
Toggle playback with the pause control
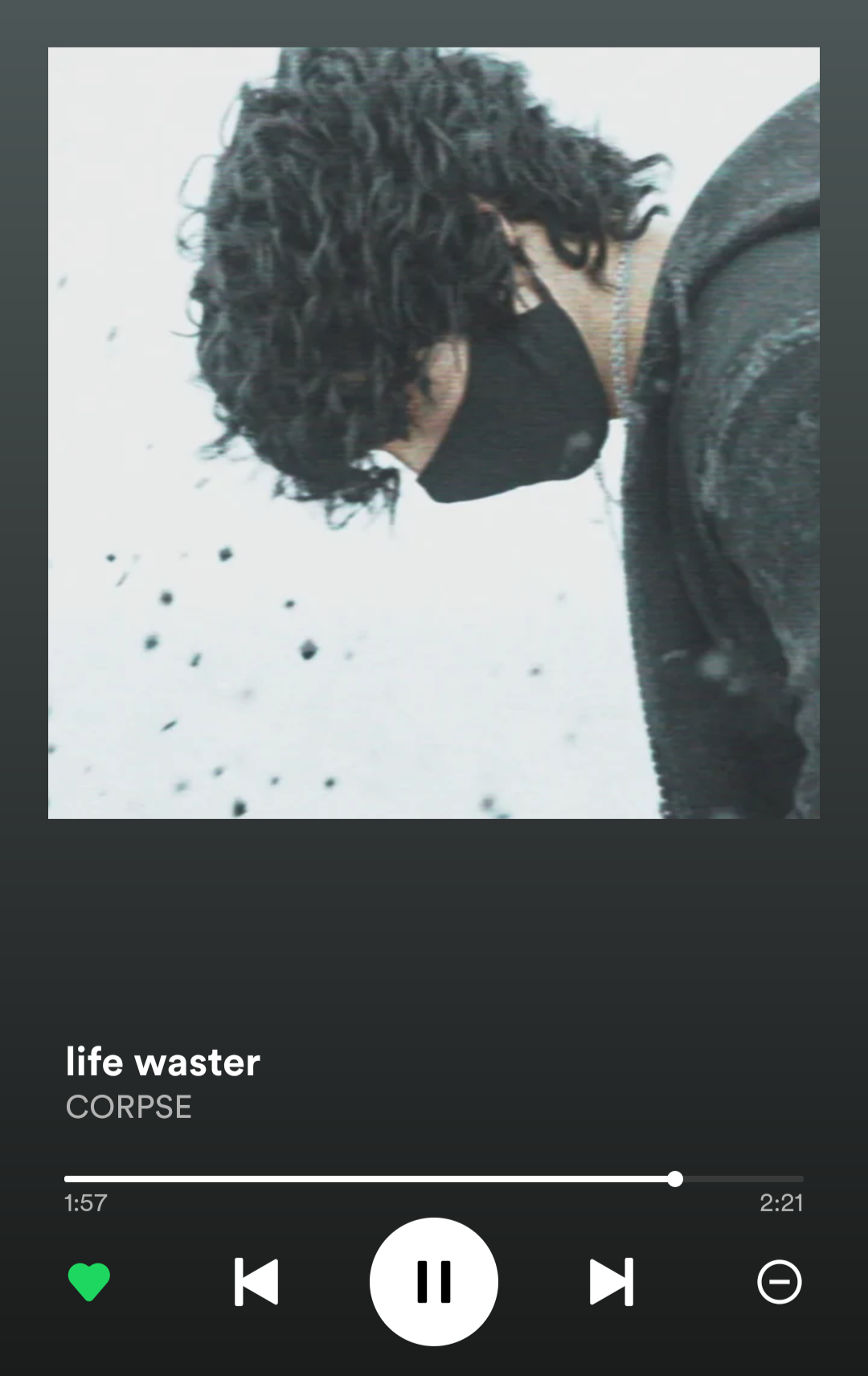pyautogui.click(x=433, y=1284)
